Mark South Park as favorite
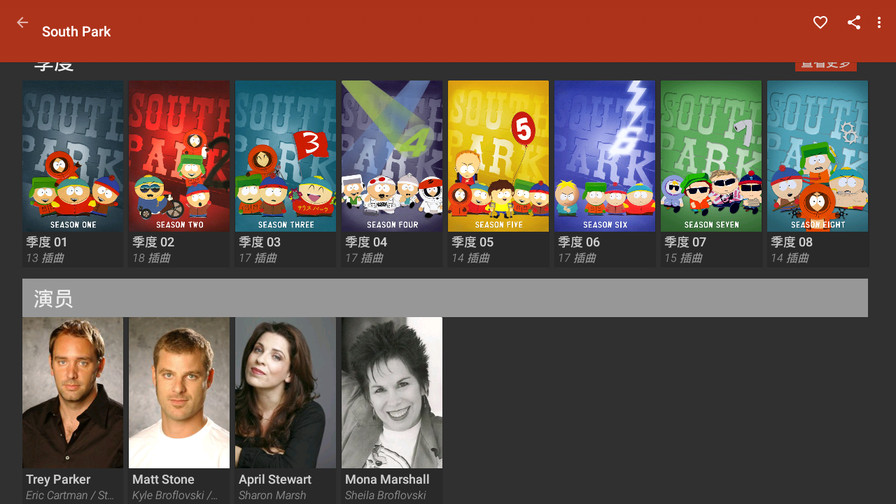The image size is (896, 504). pos(820,23)
